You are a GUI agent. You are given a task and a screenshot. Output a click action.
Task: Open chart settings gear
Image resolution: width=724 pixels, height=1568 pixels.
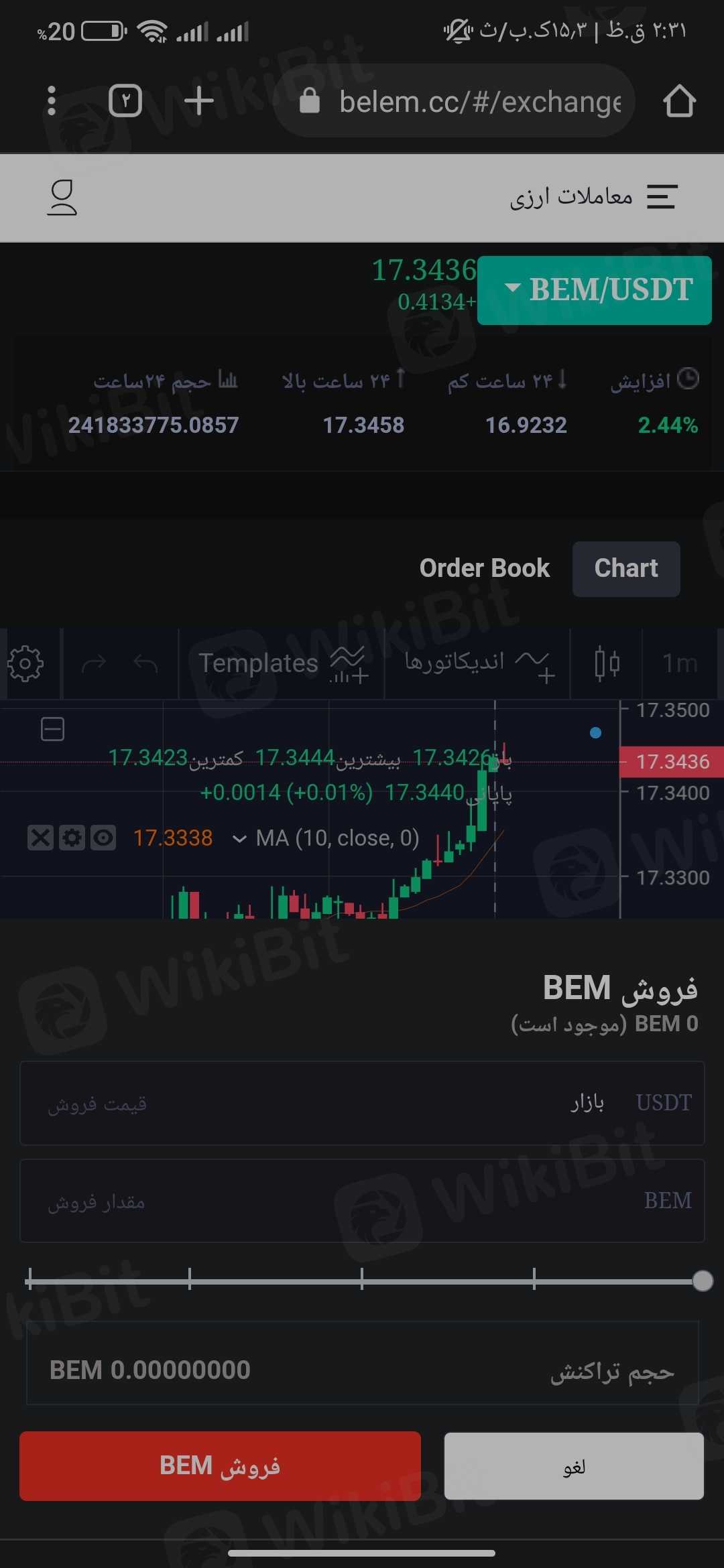[25, 663]
